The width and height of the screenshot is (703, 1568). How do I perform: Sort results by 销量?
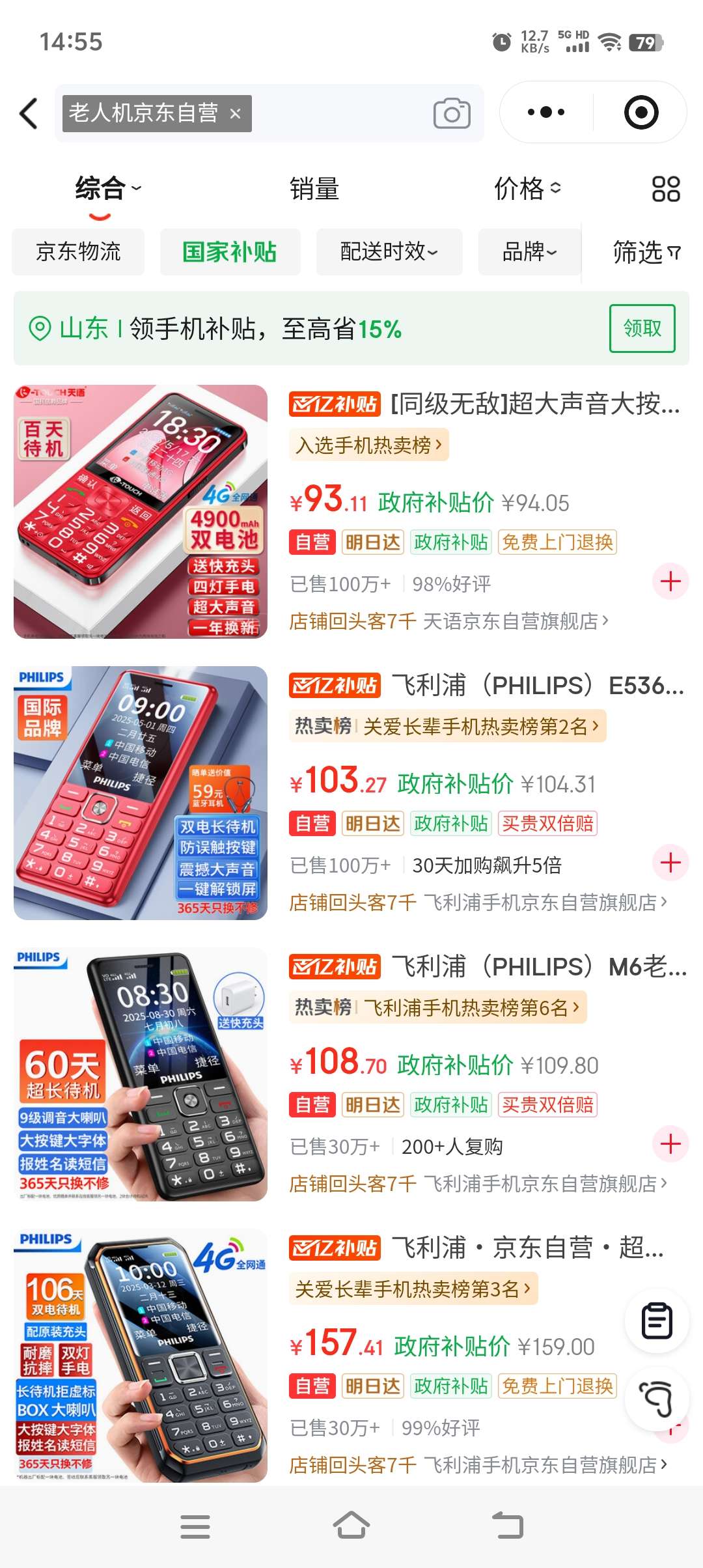point(314,189)
